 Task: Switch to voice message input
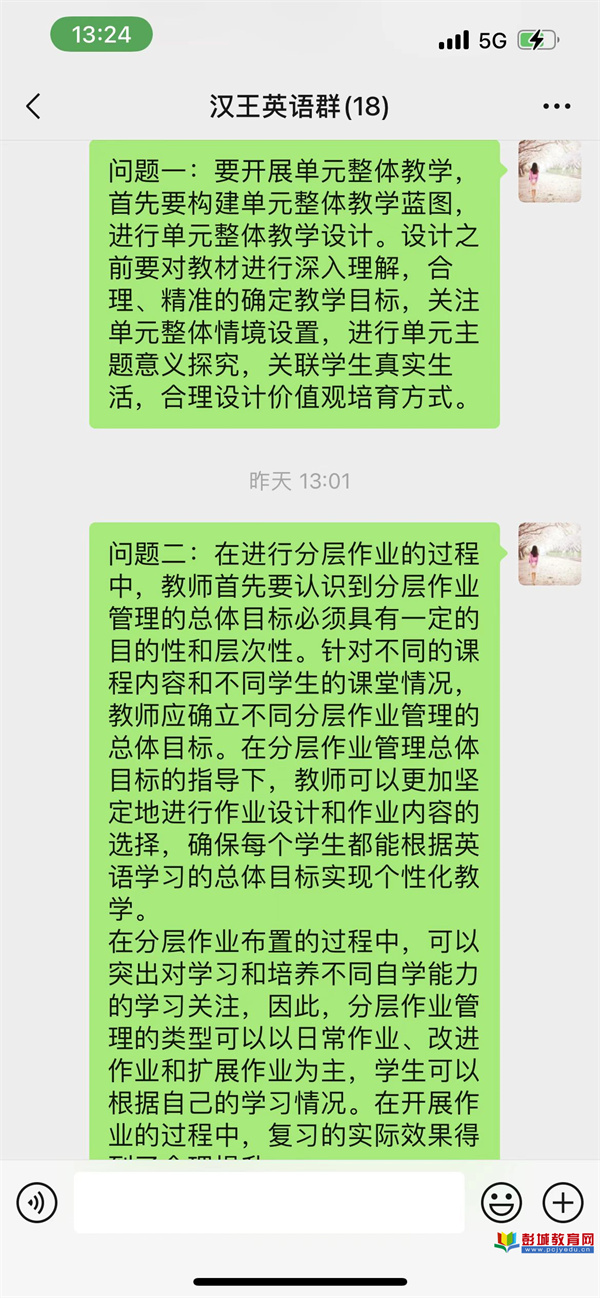click(x=36, y=1201)
